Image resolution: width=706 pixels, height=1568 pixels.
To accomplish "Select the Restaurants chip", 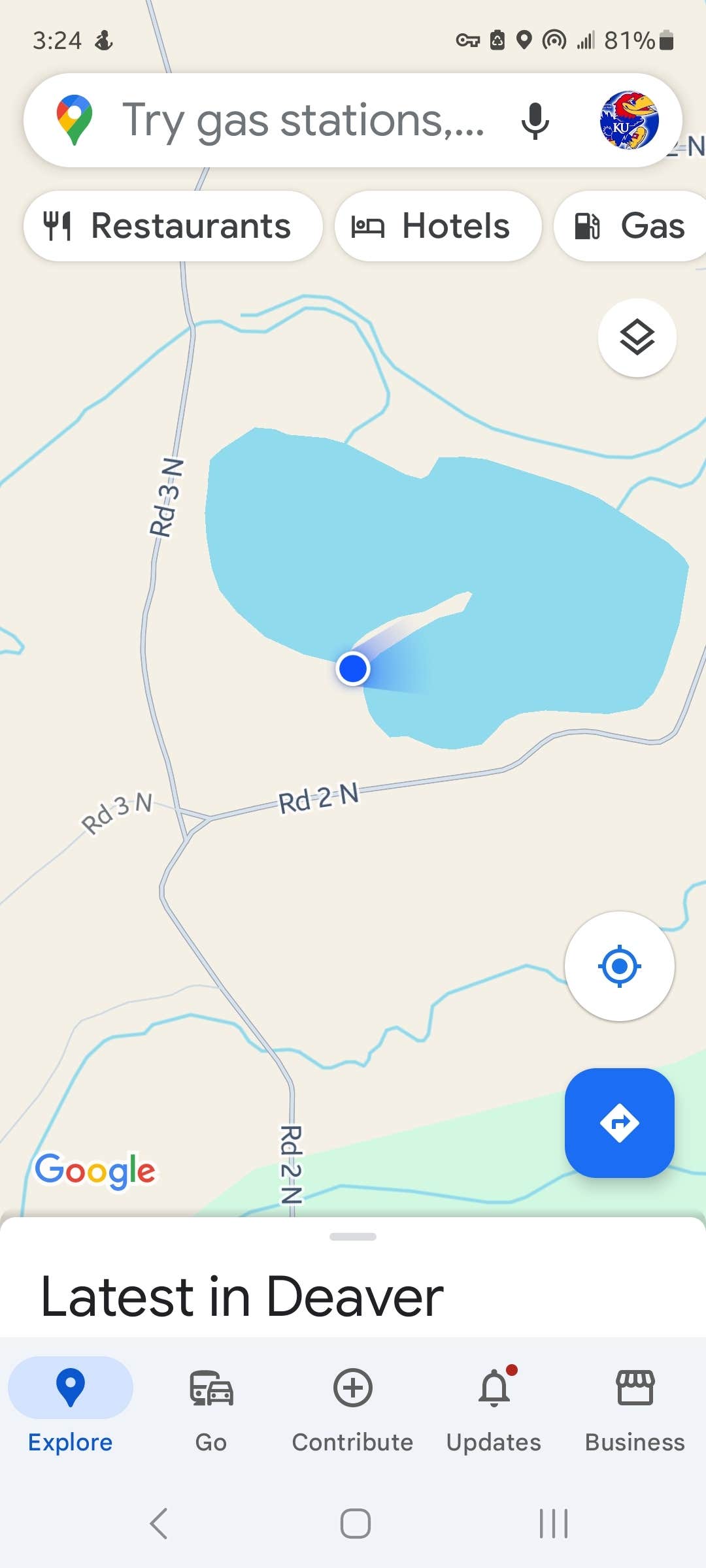I will pos(173,226).
